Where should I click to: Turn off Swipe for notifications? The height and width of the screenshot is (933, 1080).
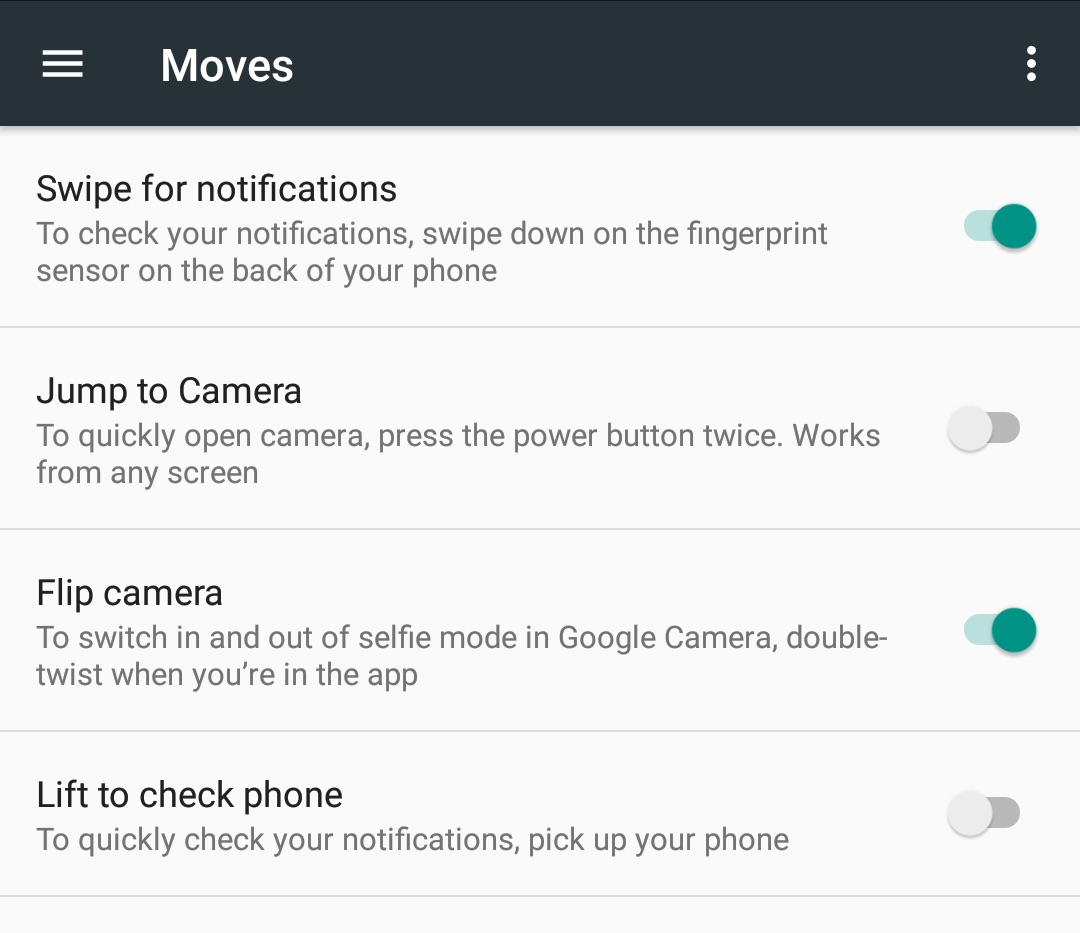click(x=999, y=226)
